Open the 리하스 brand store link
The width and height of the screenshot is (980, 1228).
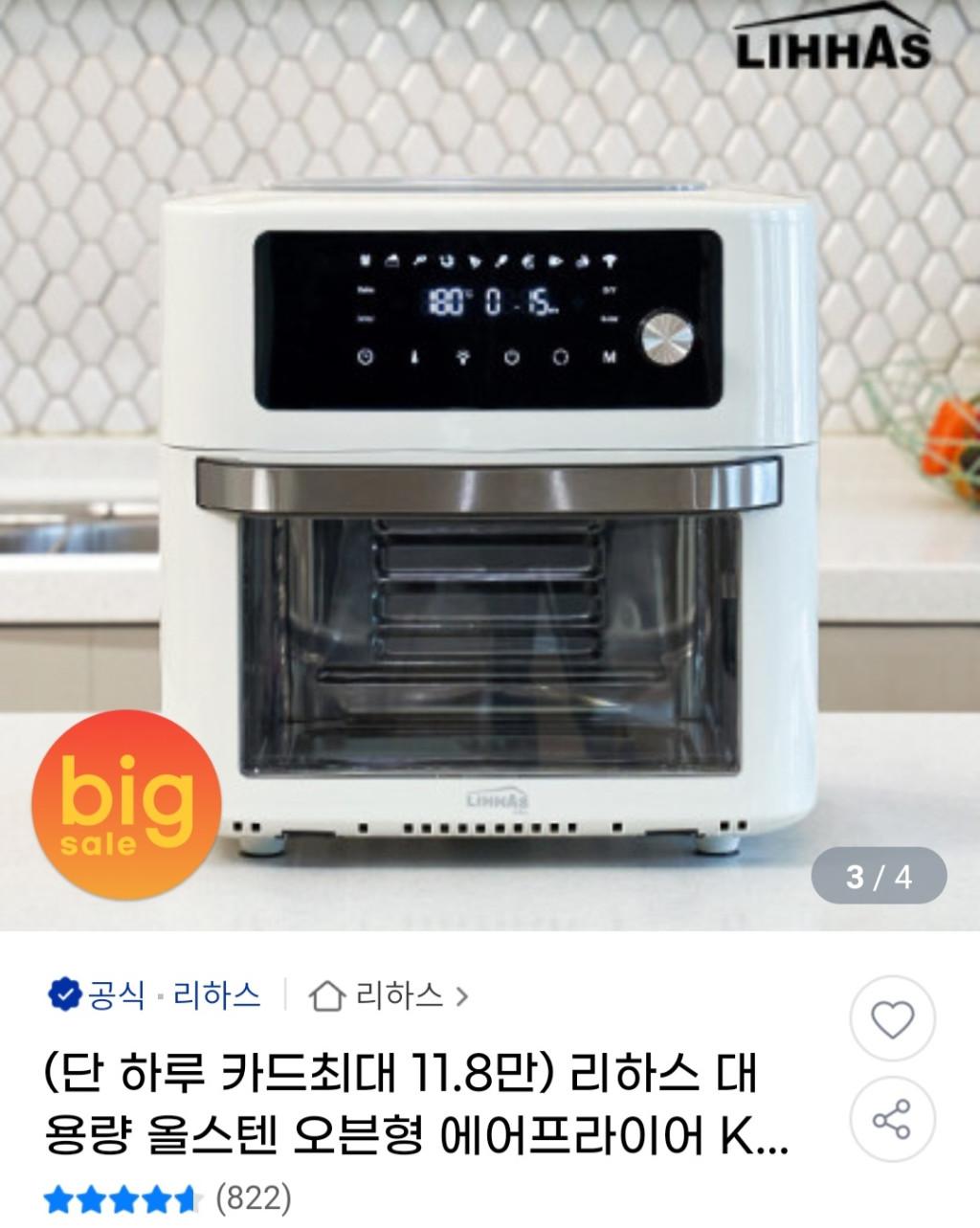coord(390,996)
